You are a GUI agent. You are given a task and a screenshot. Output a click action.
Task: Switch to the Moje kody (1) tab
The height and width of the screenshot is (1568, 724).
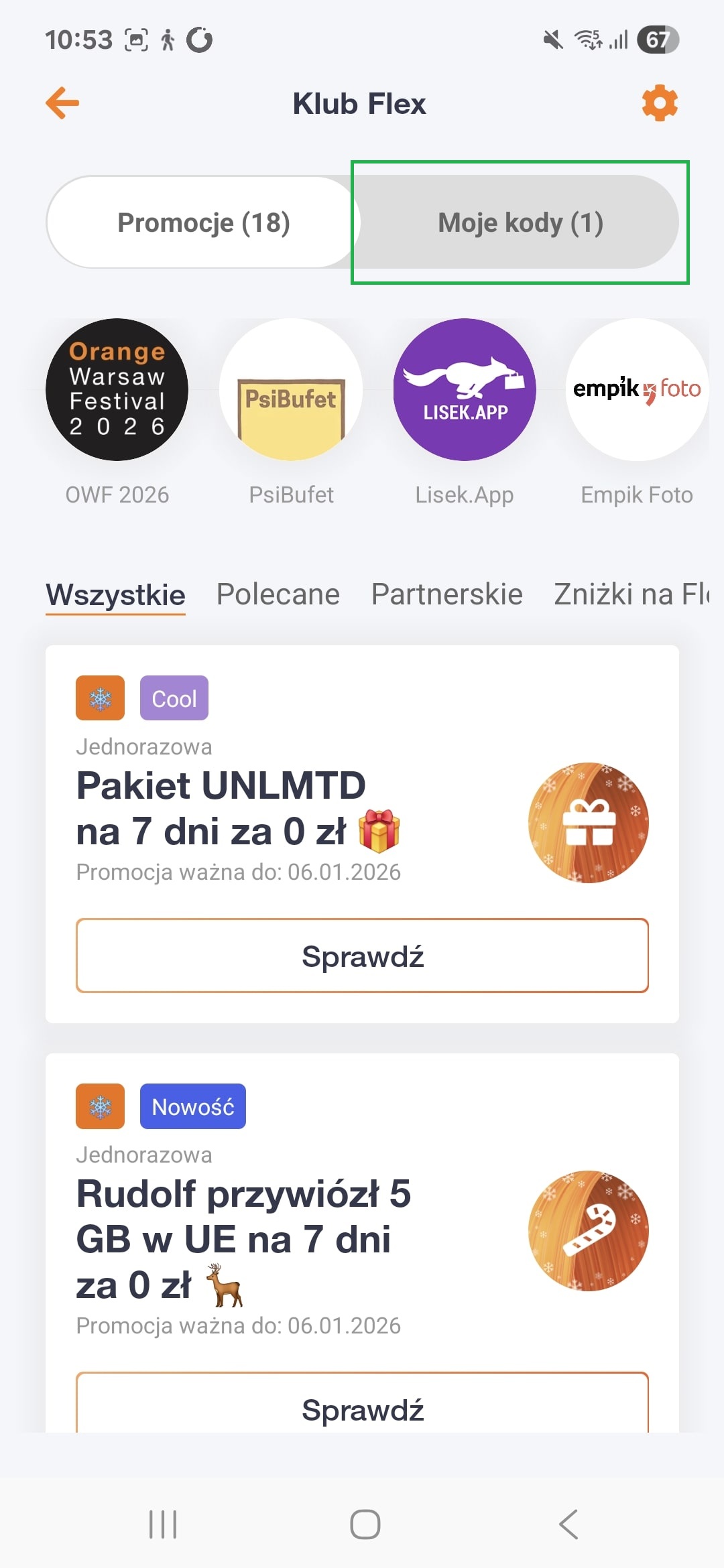pyautogui.click(x=520, y=222)
